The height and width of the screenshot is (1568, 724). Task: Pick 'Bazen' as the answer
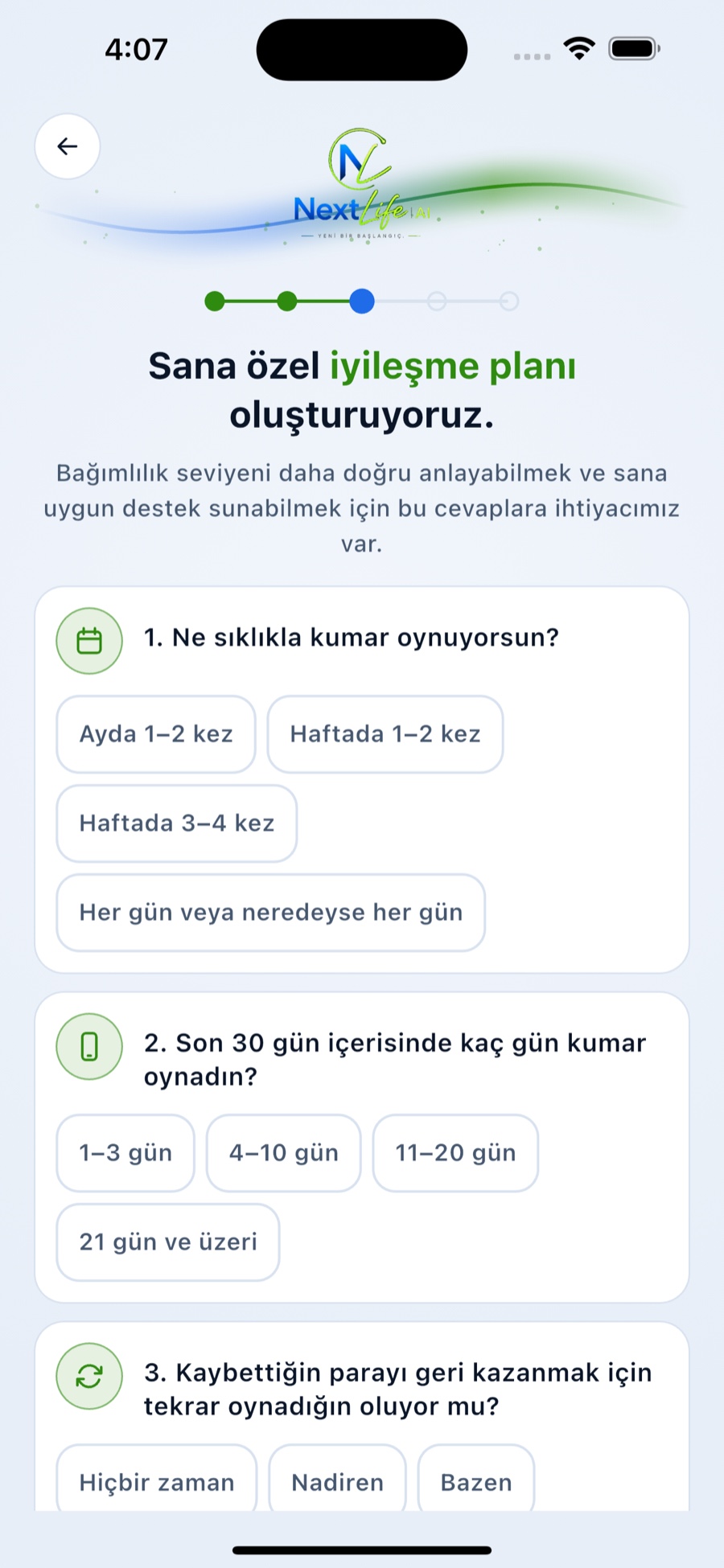(x=476, y=1480)
